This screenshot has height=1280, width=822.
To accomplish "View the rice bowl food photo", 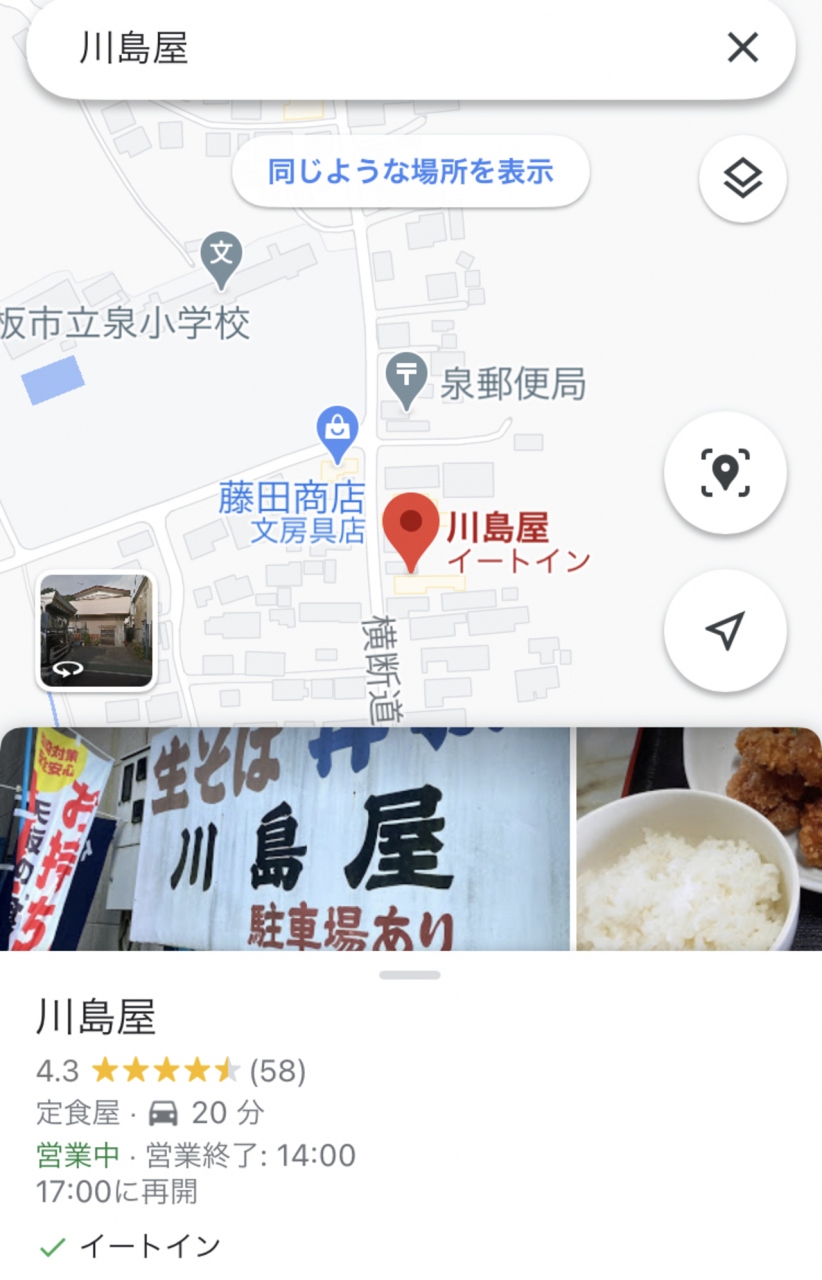I will click(x=698, y=838).
